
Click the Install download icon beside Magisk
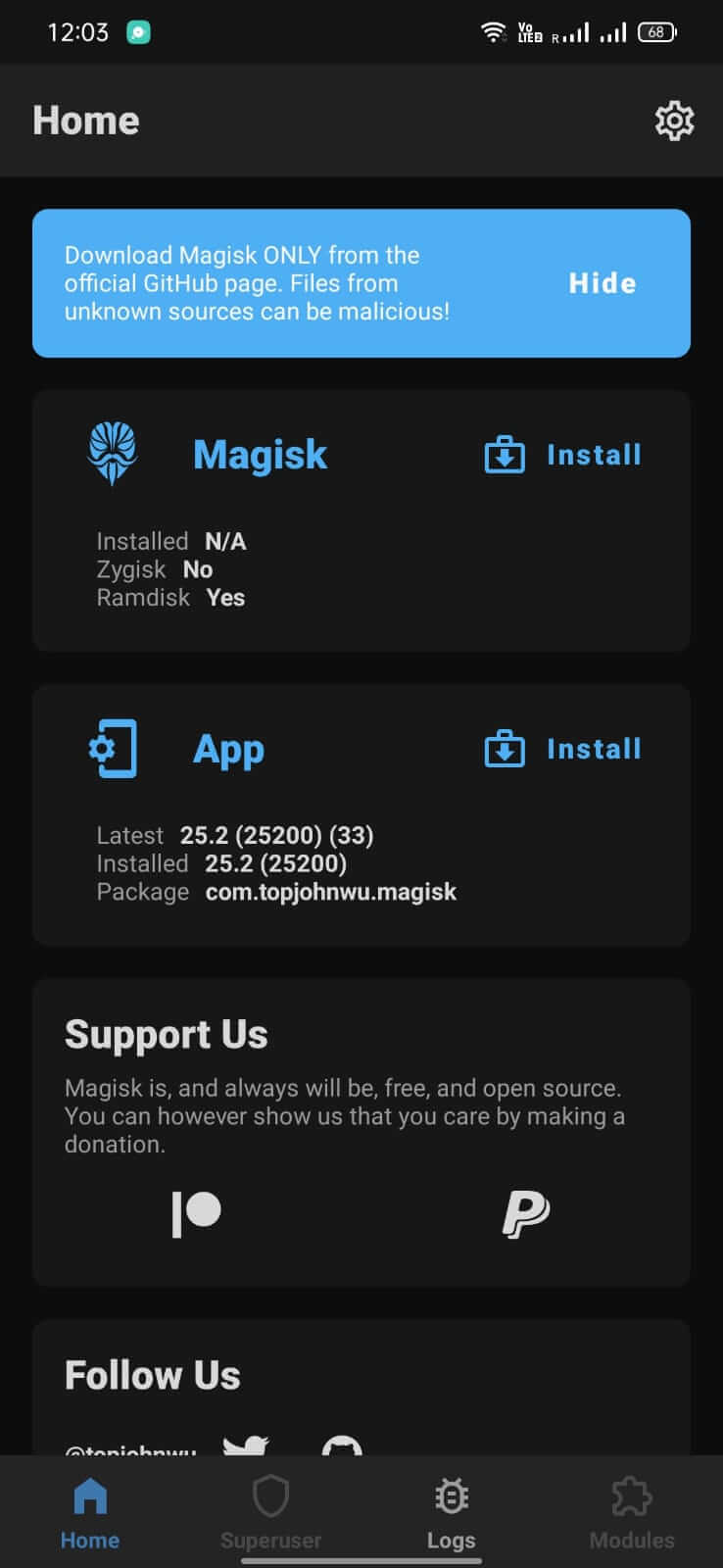tap(503, 454)
